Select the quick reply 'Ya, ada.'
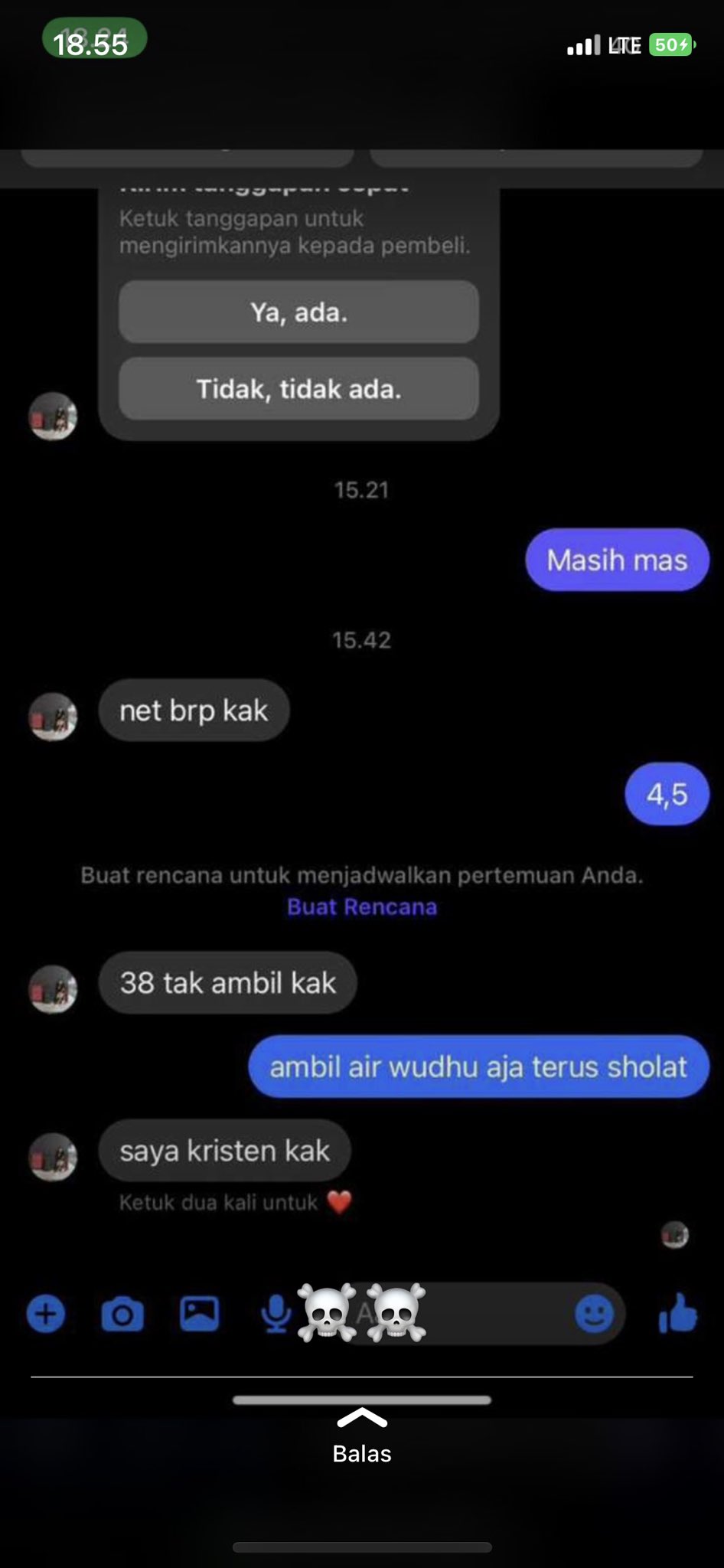The width and height of the screenshot is (724, 1568). click(298, 312)
